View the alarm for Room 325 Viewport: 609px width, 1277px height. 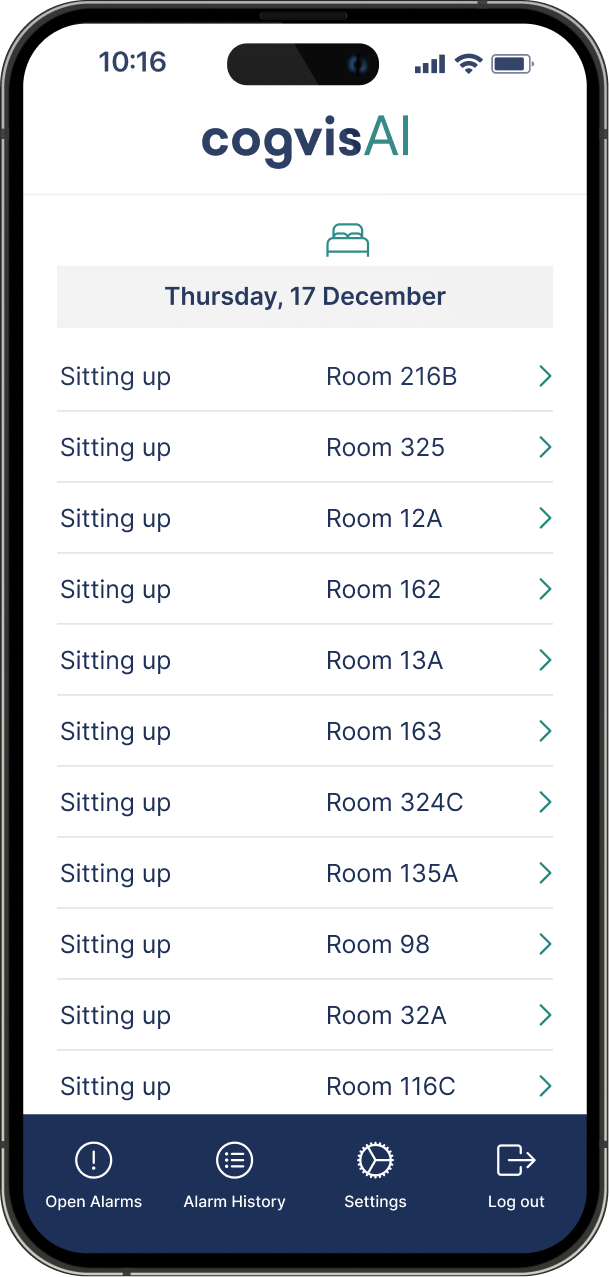305,447
